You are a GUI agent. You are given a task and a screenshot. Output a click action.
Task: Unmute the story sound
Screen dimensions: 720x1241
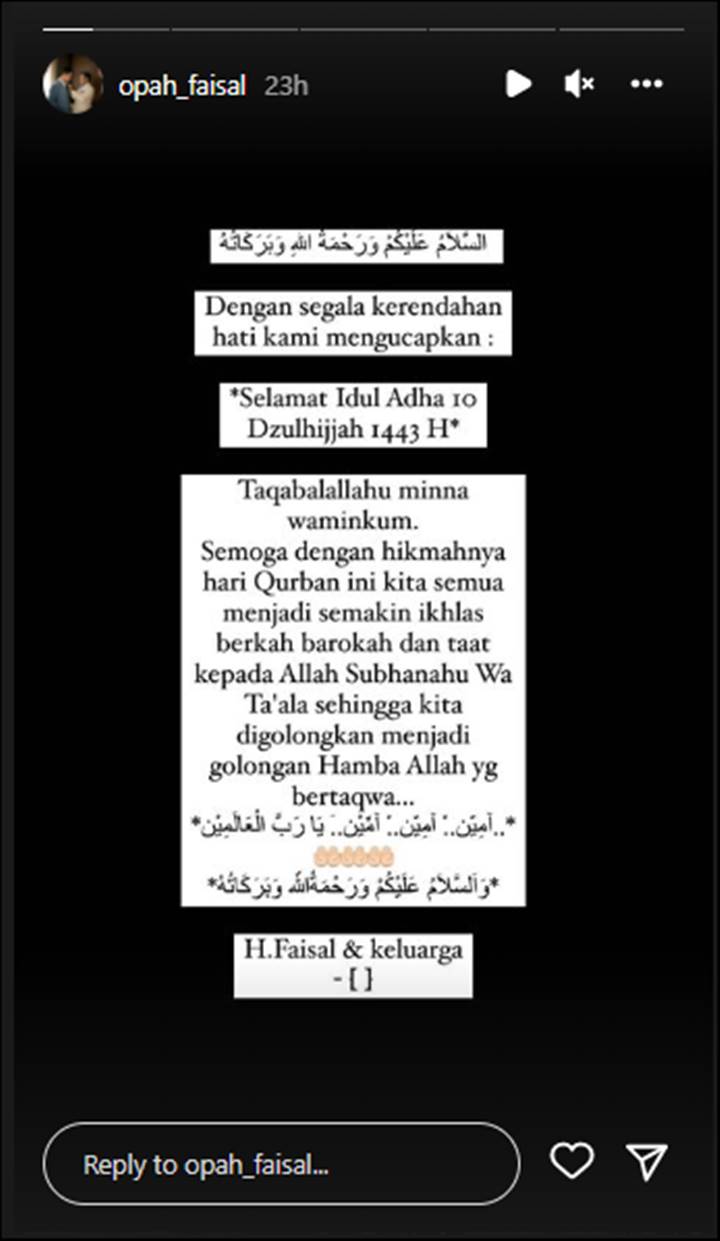coord(579,85)
